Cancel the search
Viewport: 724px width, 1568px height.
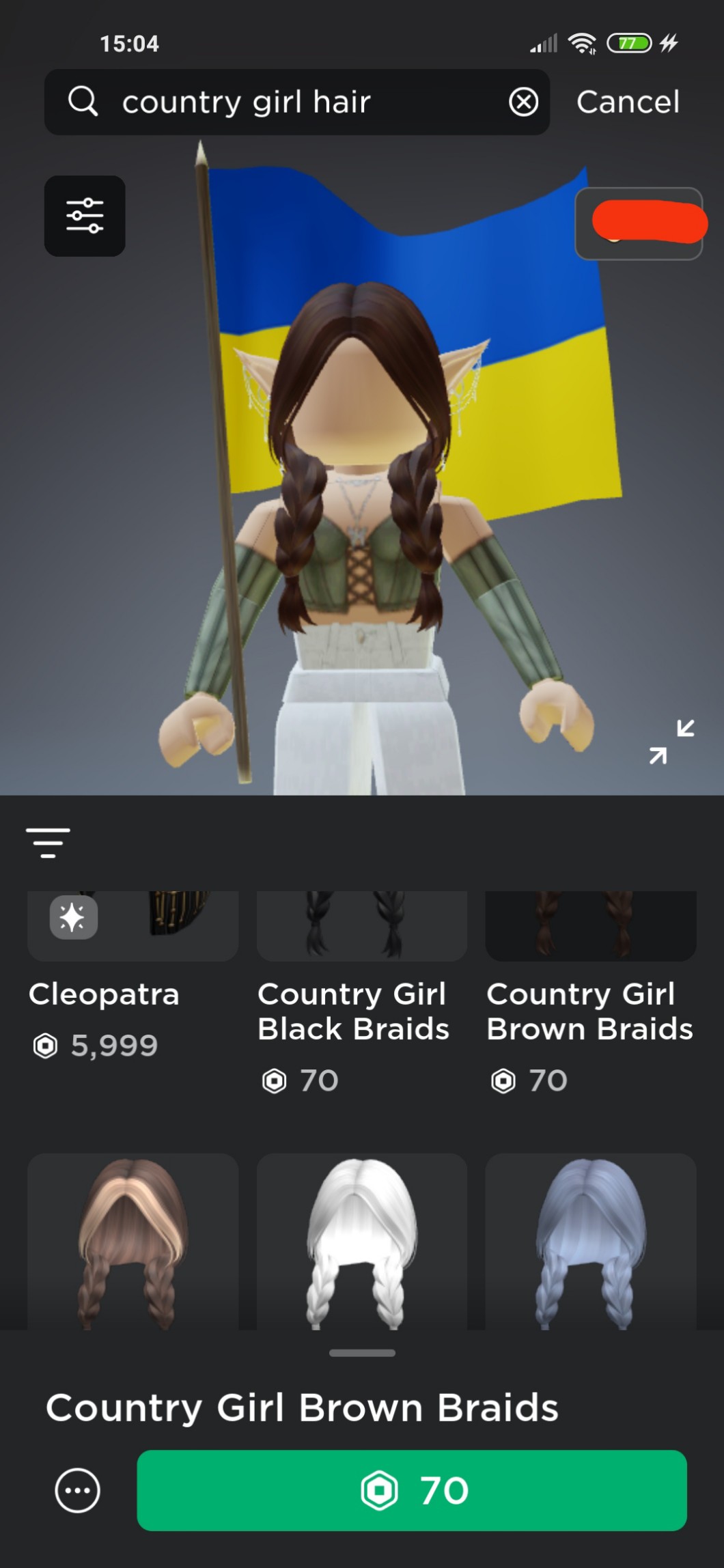click(x=628, y=102)
